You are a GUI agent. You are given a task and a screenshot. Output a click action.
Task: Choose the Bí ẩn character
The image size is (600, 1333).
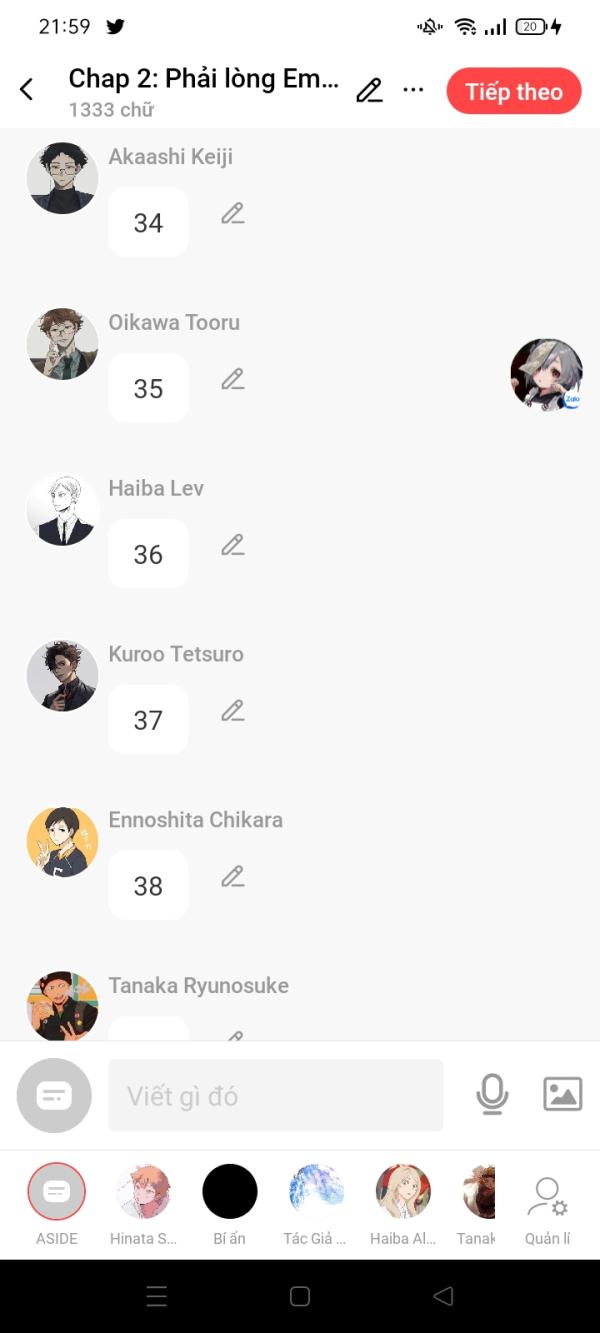[230, 1192]
